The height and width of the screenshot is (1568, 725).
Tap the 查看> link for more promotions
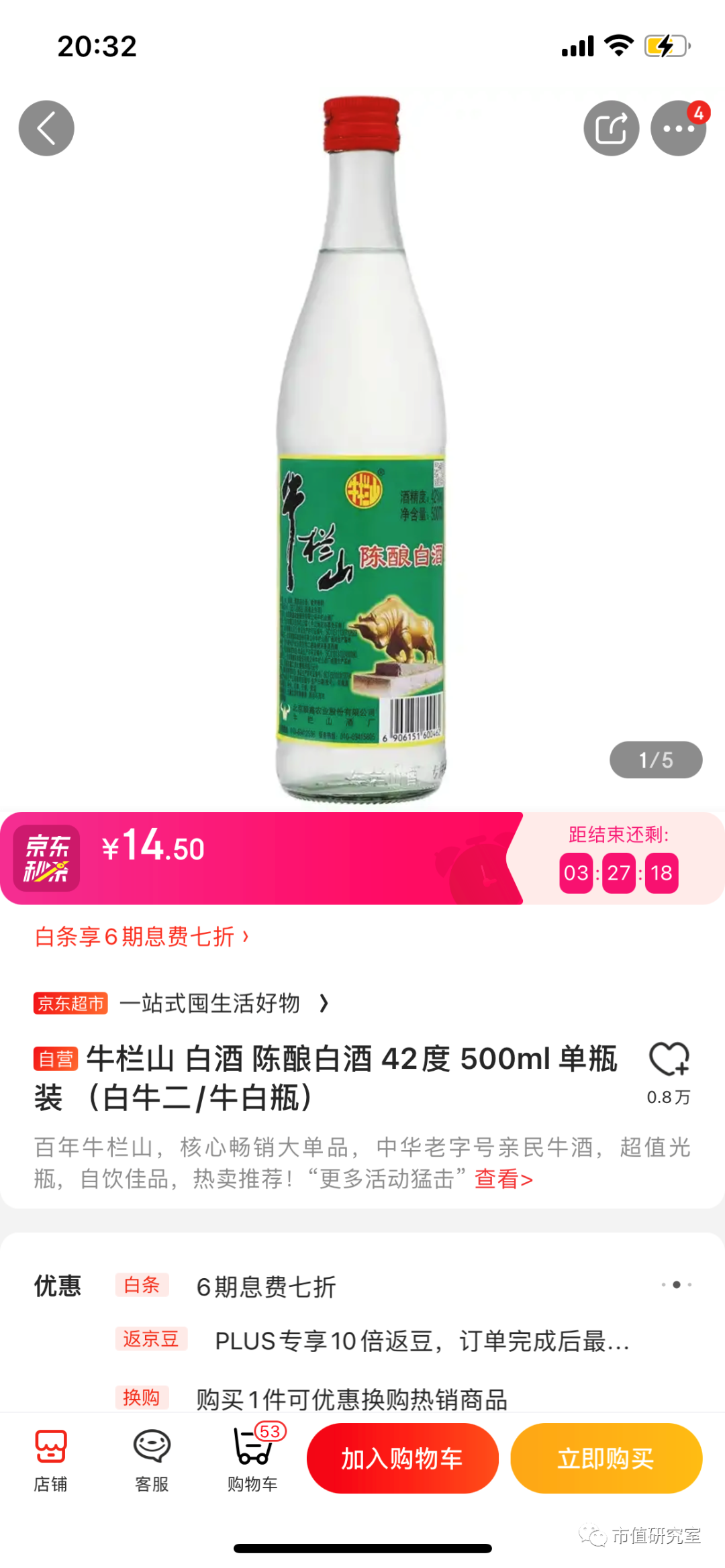503,1179
